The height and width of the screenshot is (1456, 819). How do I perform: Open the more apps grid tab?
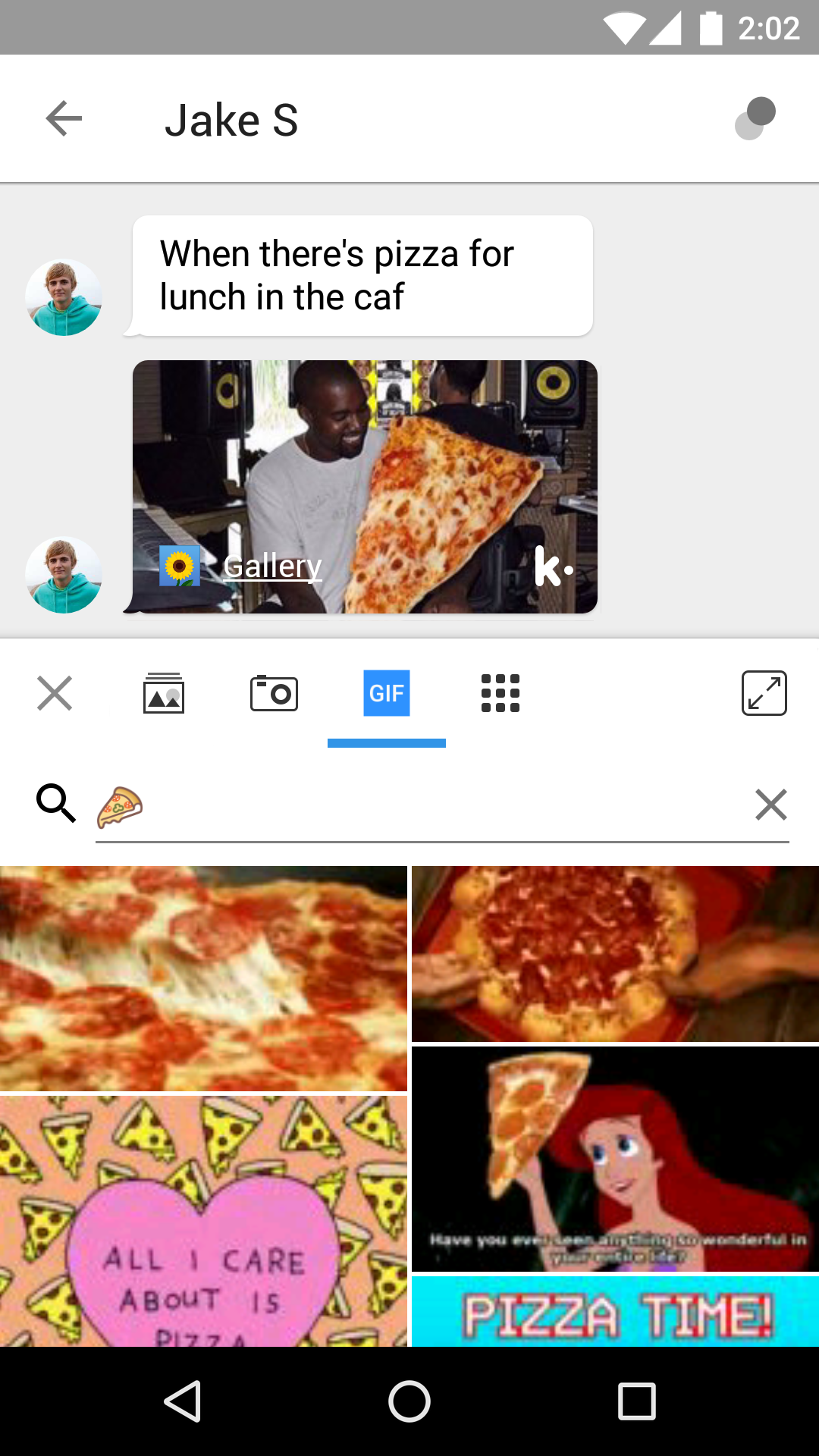[500, 693]
